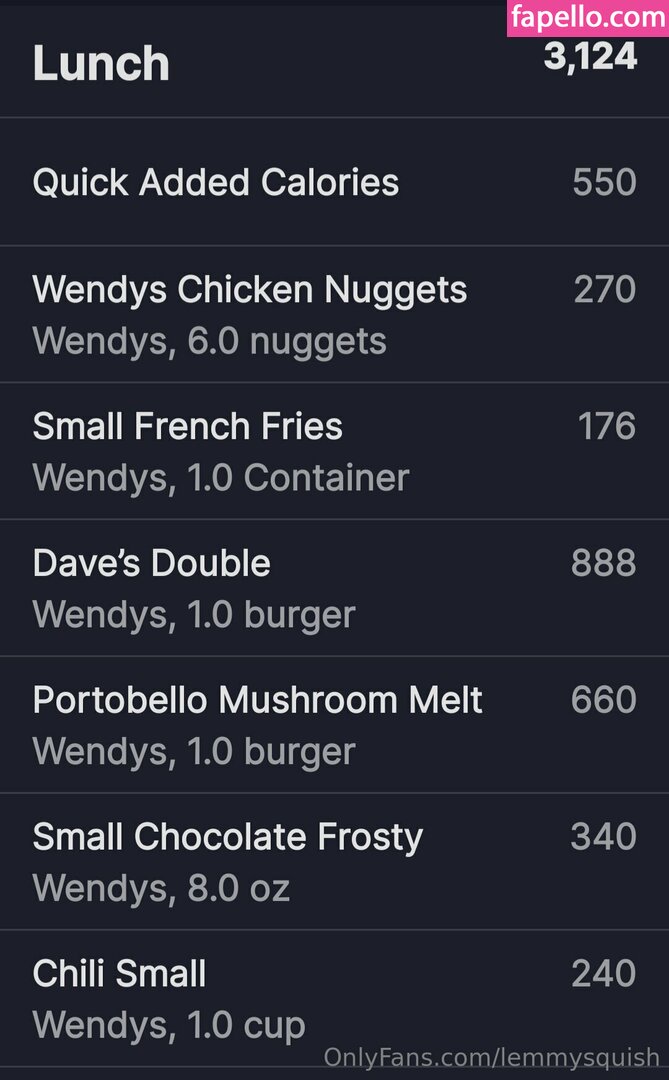Viewport: 669px width, 1080px height.
Task: Open the Small Chocolate Frosty entry
Action: (228, 861)
